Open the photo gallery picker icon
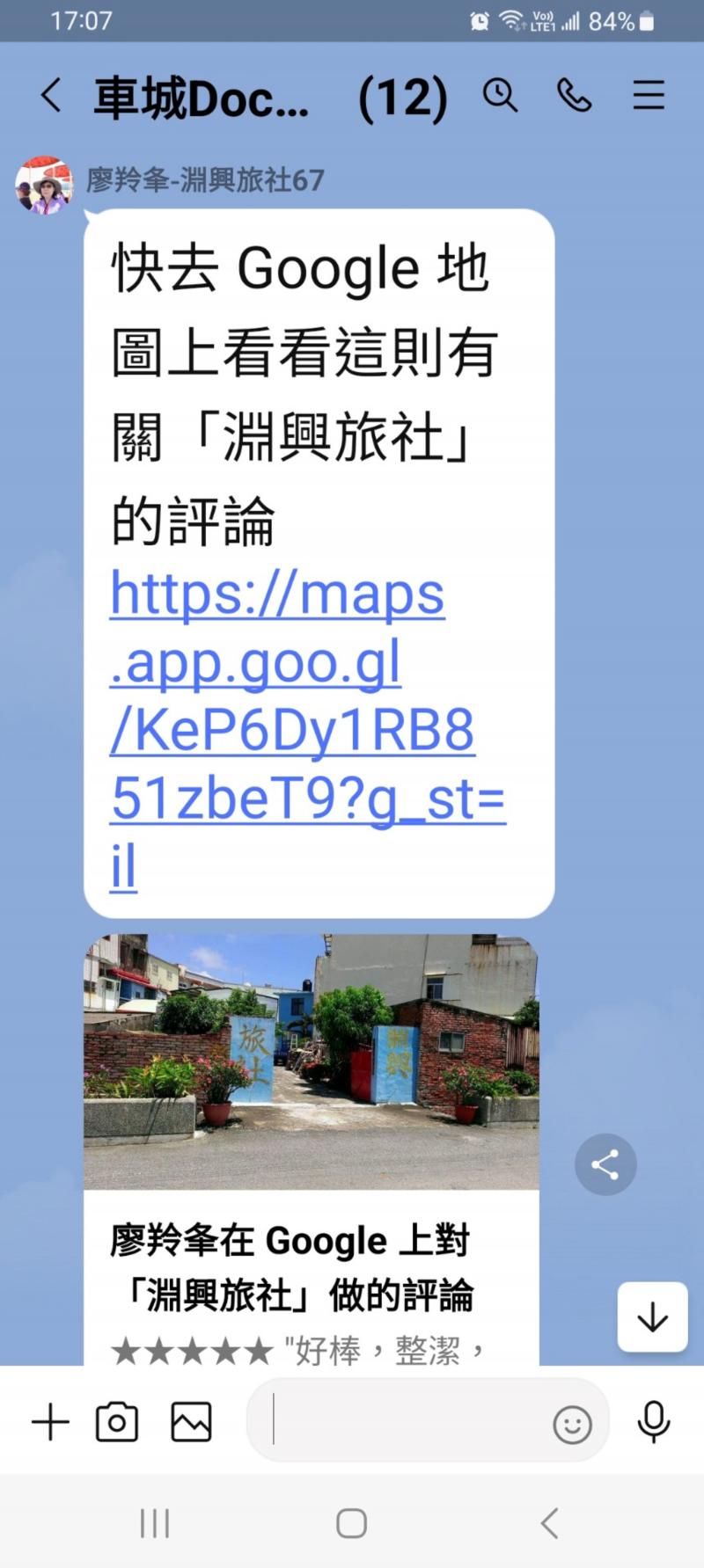 (x=191, y=1421)
